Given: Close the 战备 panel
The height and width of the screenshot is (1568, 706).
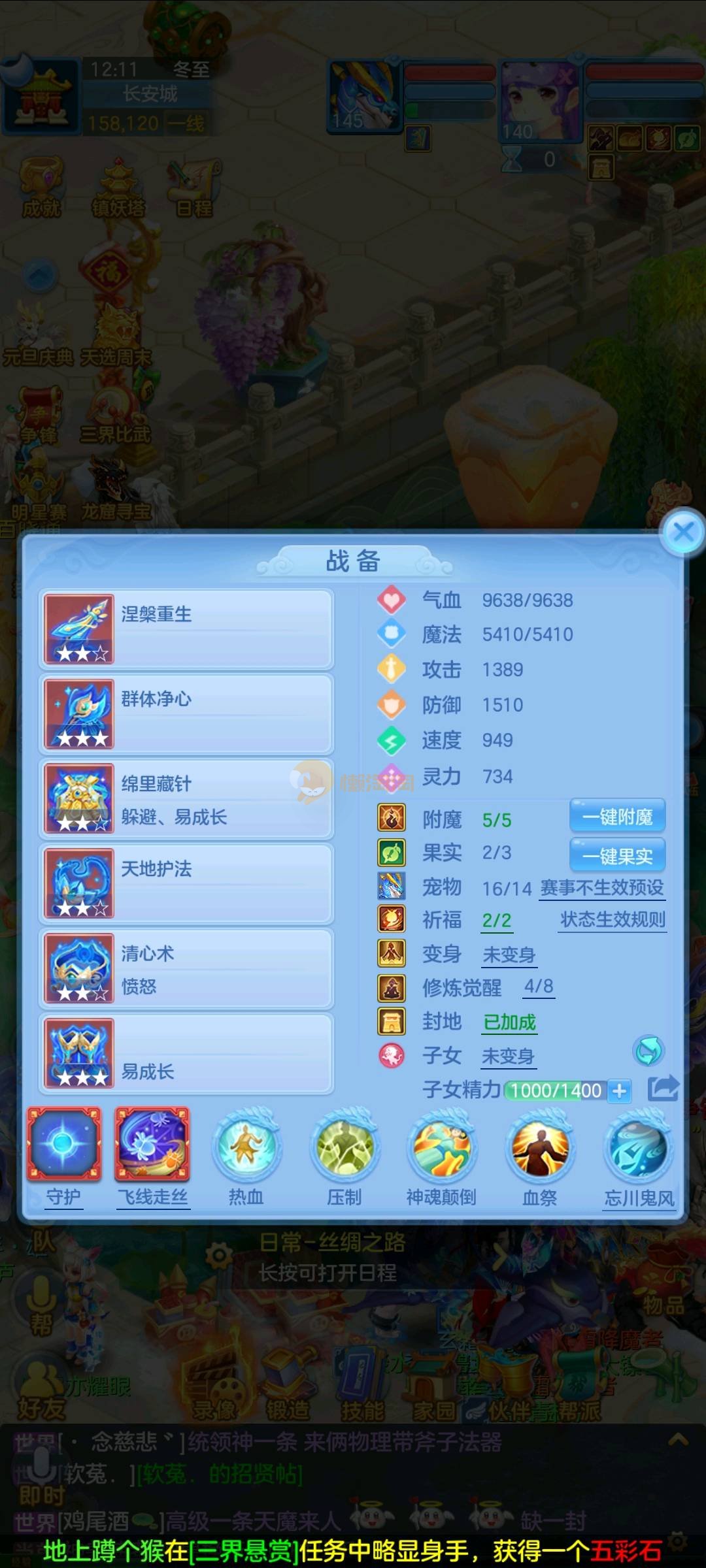Looking at the screenshot, I should click(x=683, y=532).
